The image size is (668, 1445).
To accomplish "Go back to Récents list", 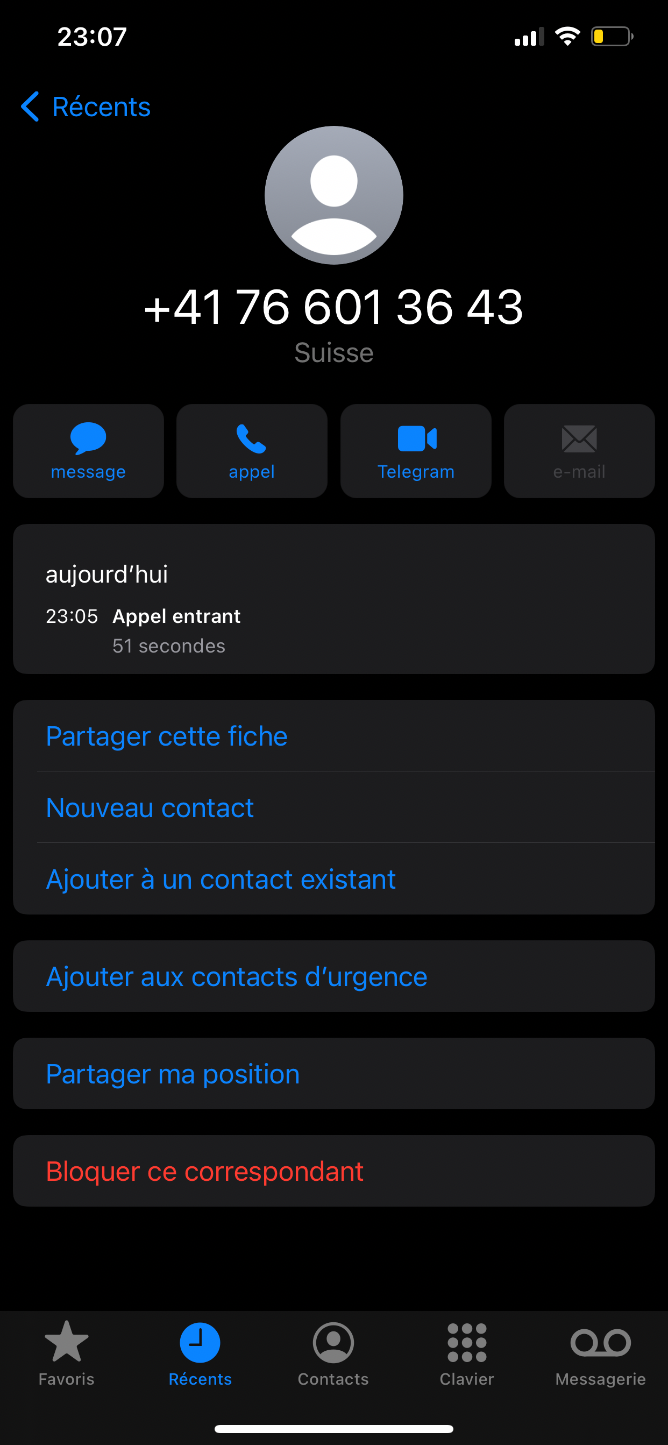I will (x=86, y=107).
